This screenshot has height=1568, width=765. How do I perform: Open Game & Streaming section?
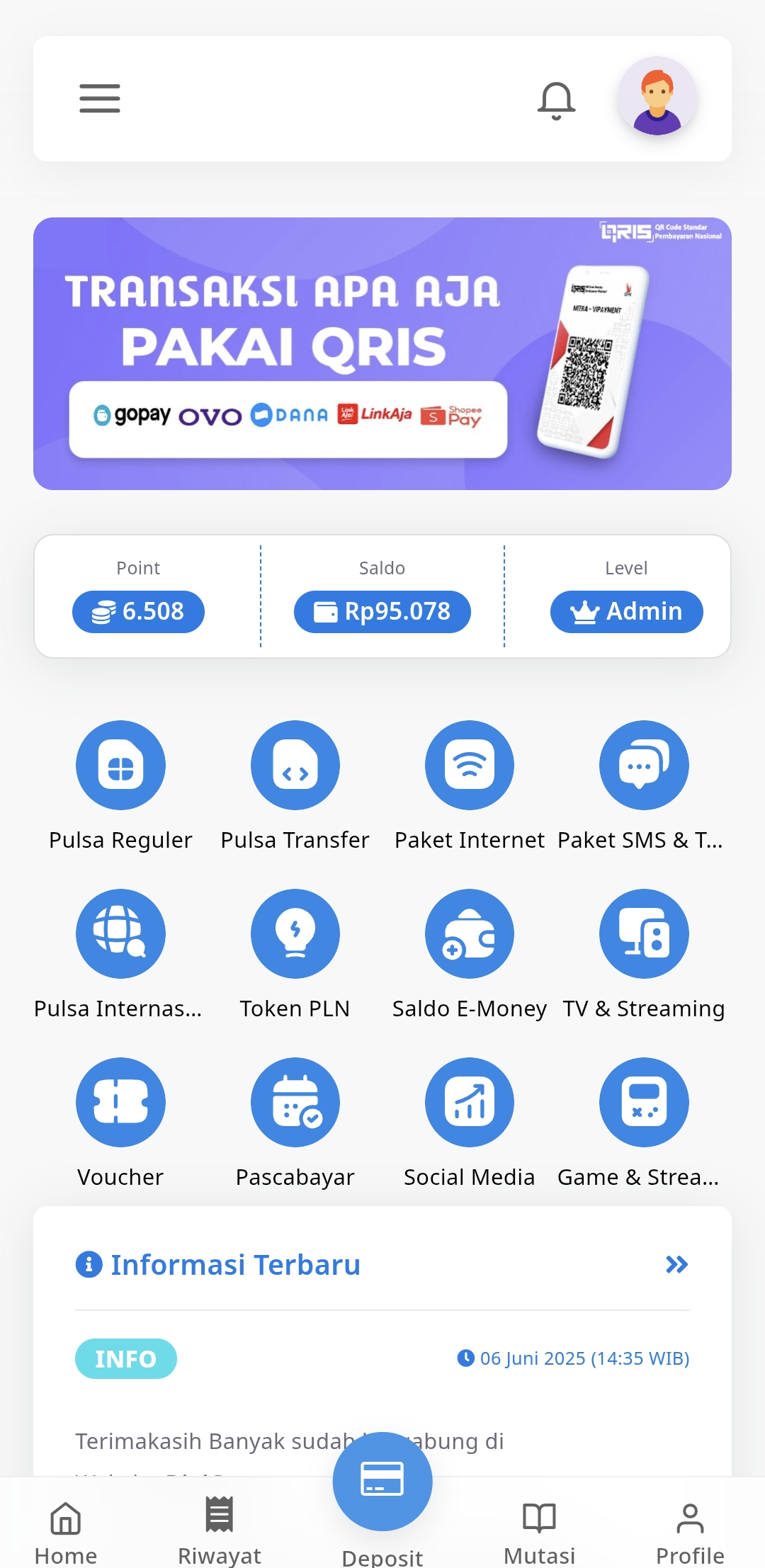pos(644,1102)
